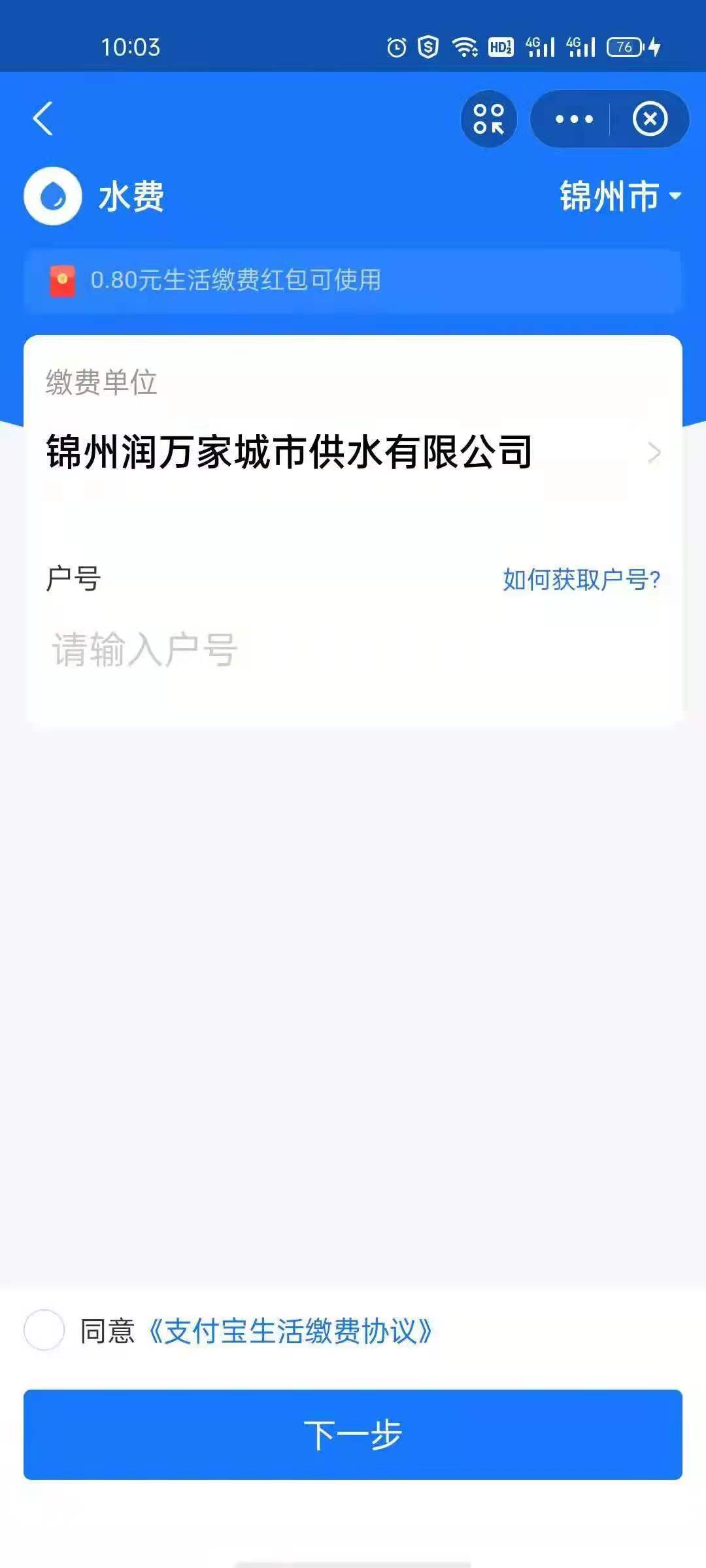
Task: Go back using the top-left arrow
Action: (x=43, y=119)
